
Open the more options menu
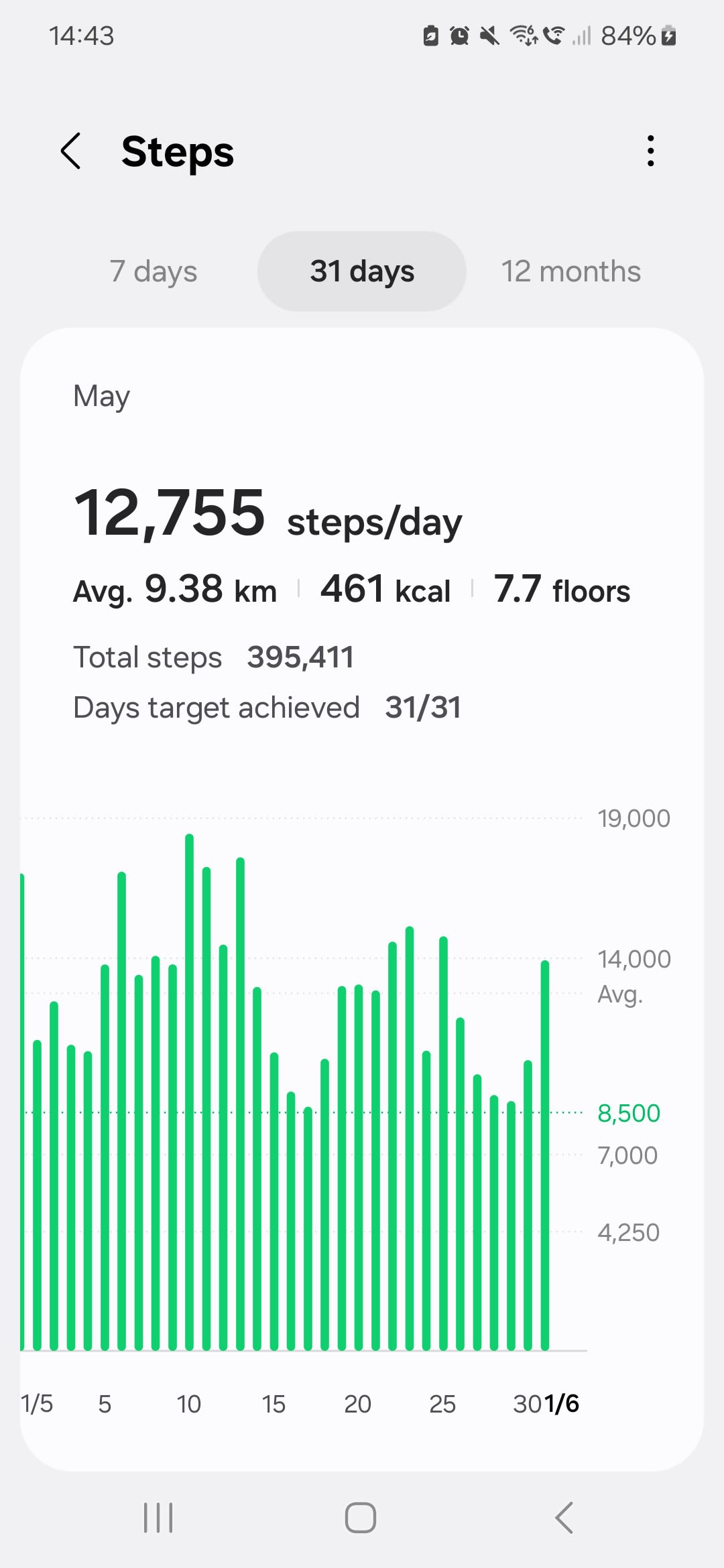(650, 151)
